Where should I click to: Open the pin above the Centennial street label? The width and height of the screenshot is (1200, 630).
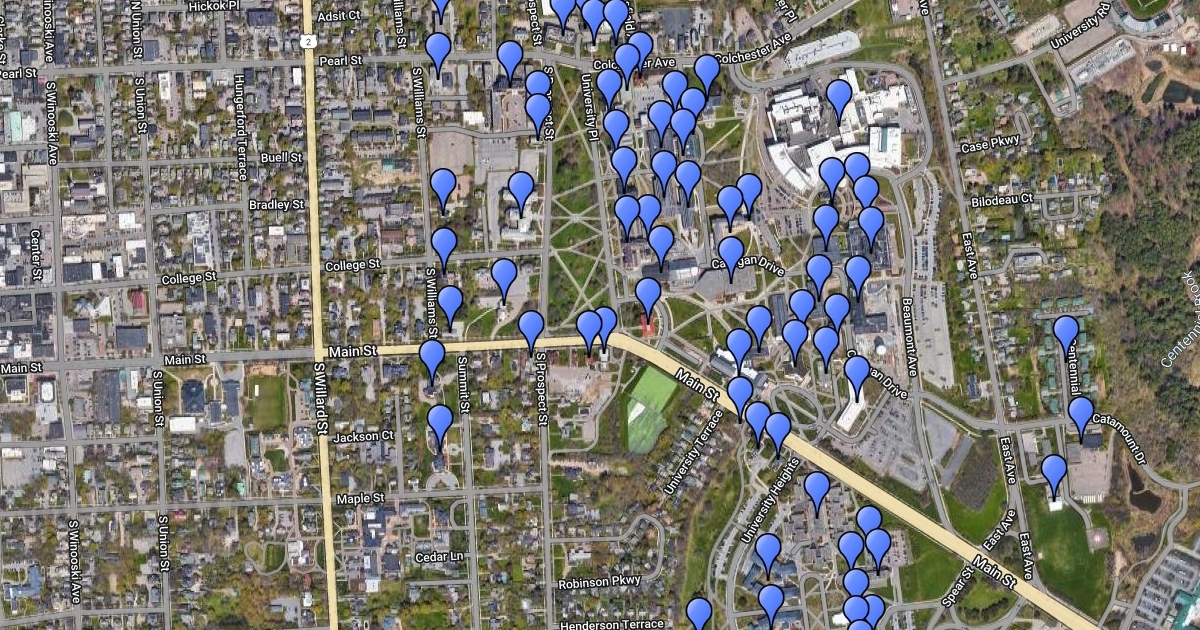1066,331
